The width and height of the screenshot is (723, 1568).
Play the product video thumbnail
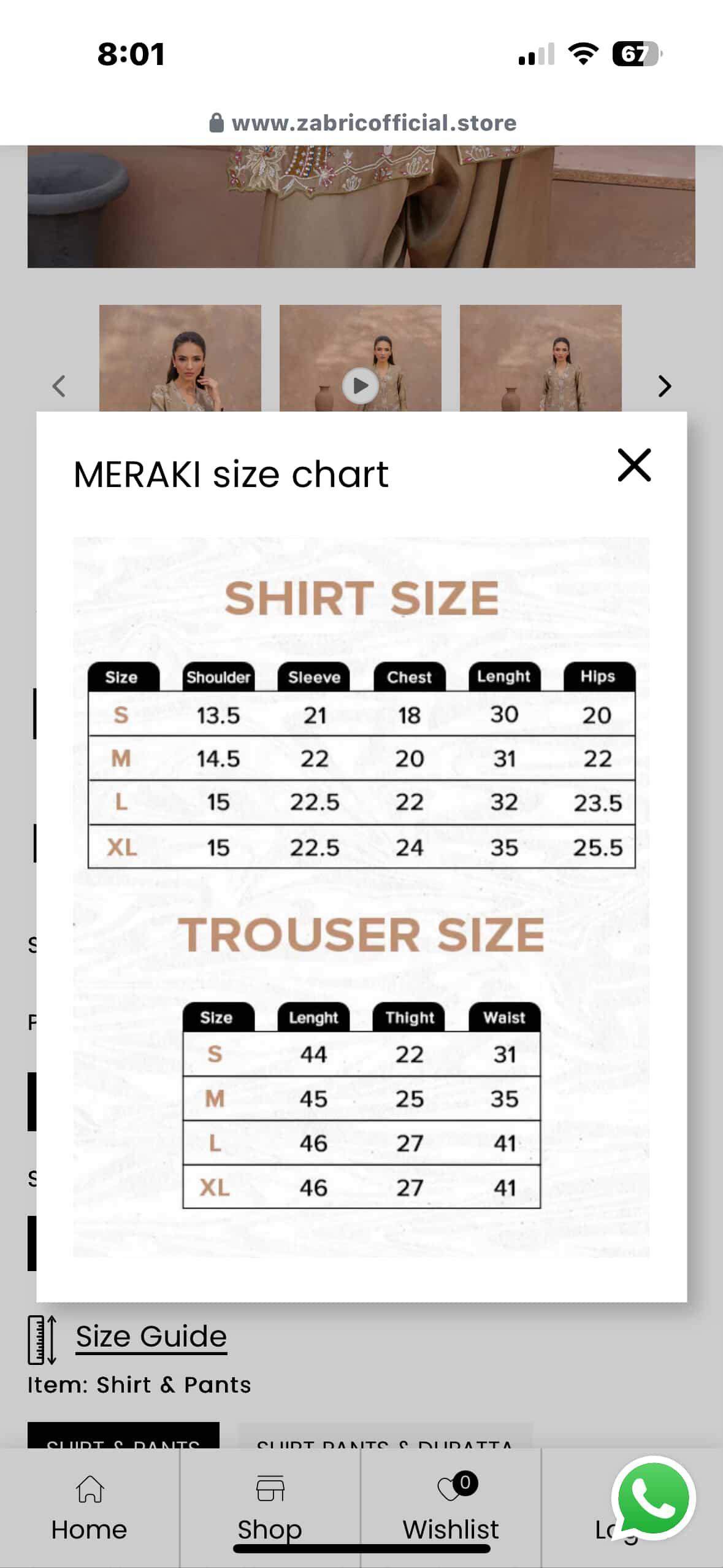[361, 385]
